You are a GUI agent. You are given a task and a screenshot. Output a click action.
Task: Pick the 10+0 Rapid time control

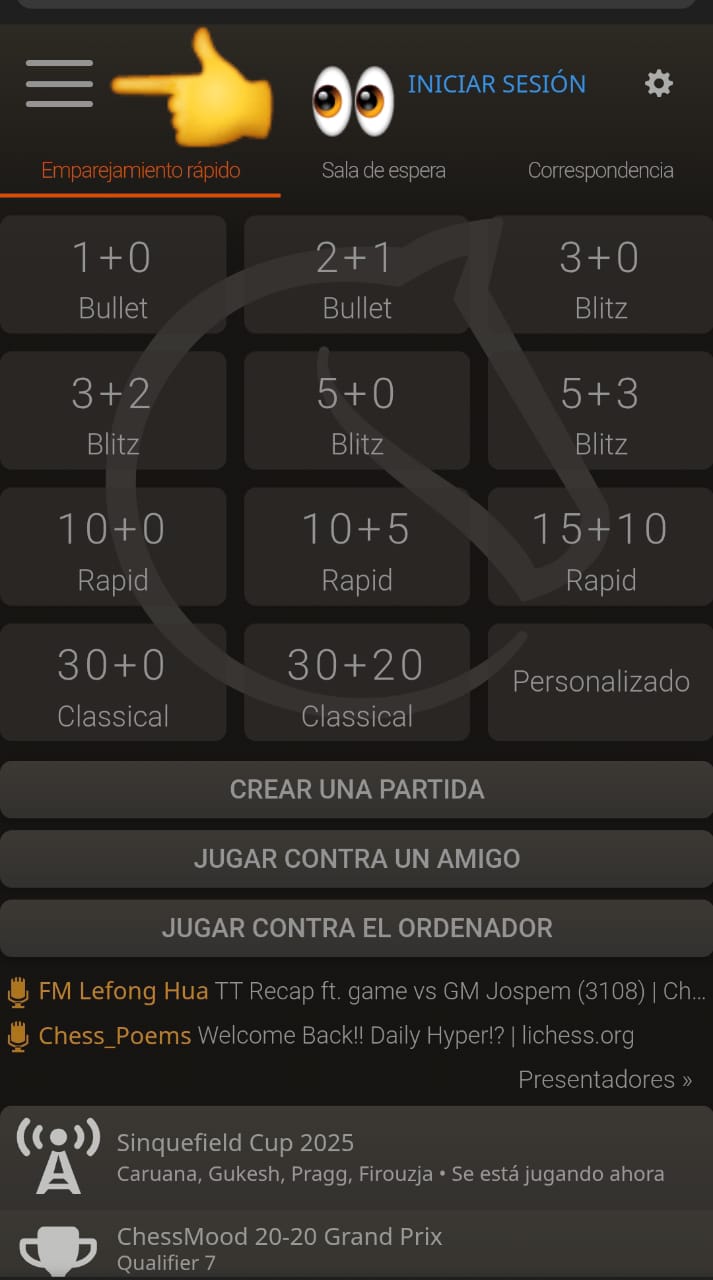tap(113, 547)
